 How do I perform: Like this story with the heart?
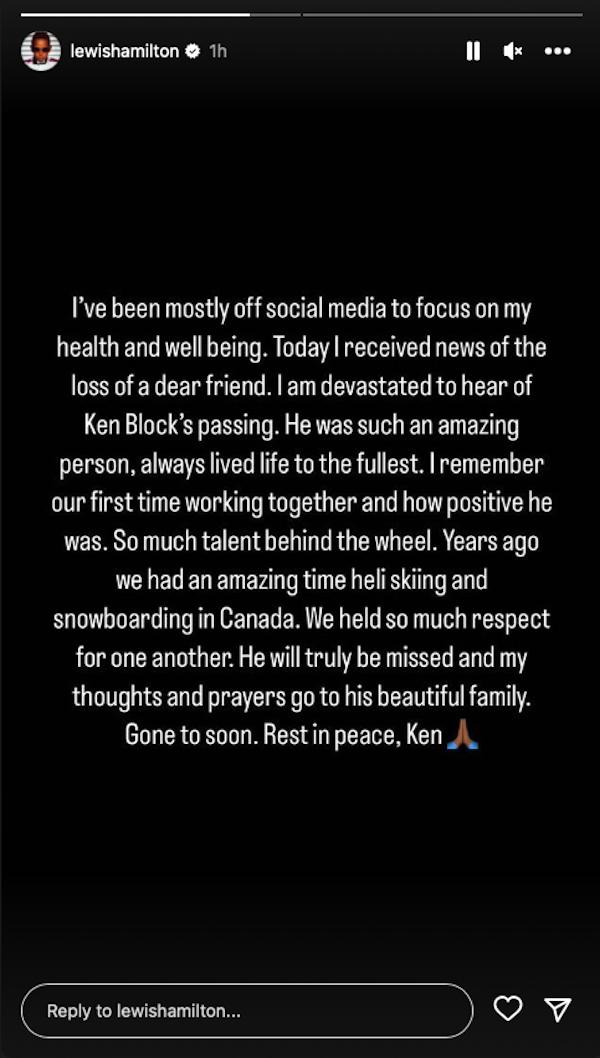tap(508, 1009)
